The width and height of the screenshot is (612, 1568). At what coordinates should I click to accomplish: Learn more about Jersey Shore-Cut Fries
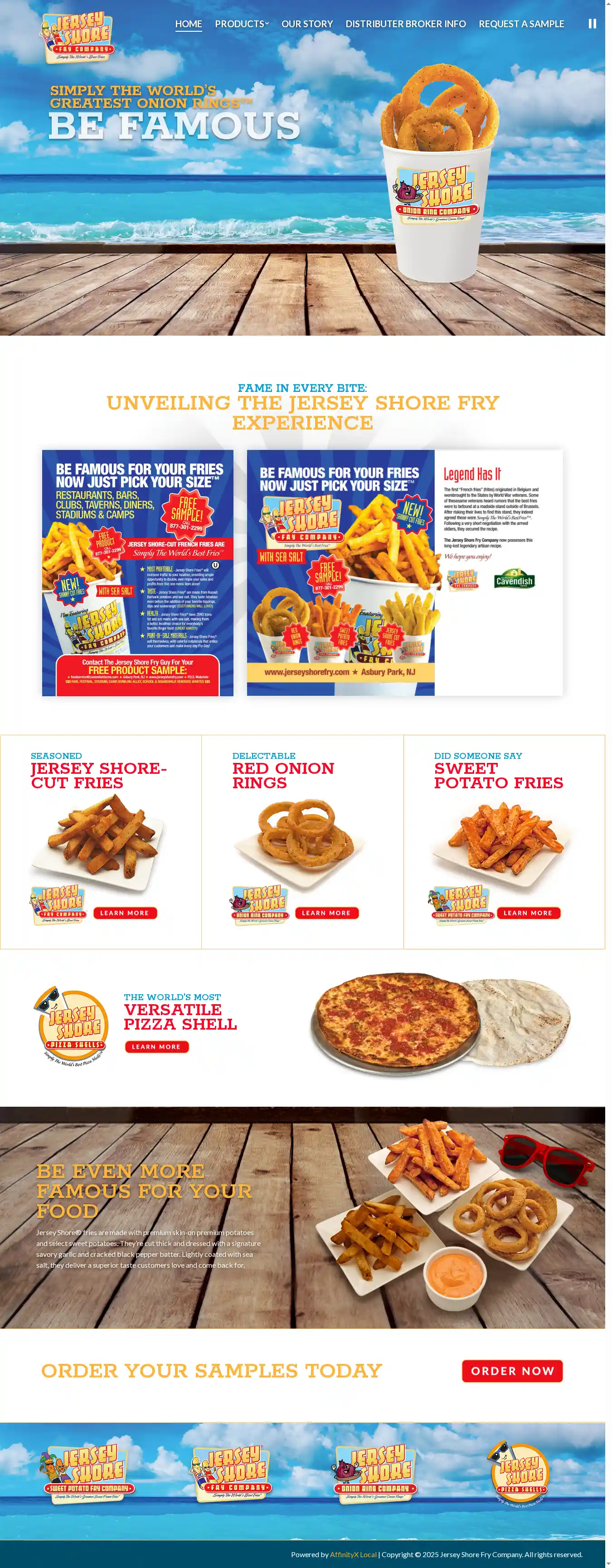click(x=125, y=913)
